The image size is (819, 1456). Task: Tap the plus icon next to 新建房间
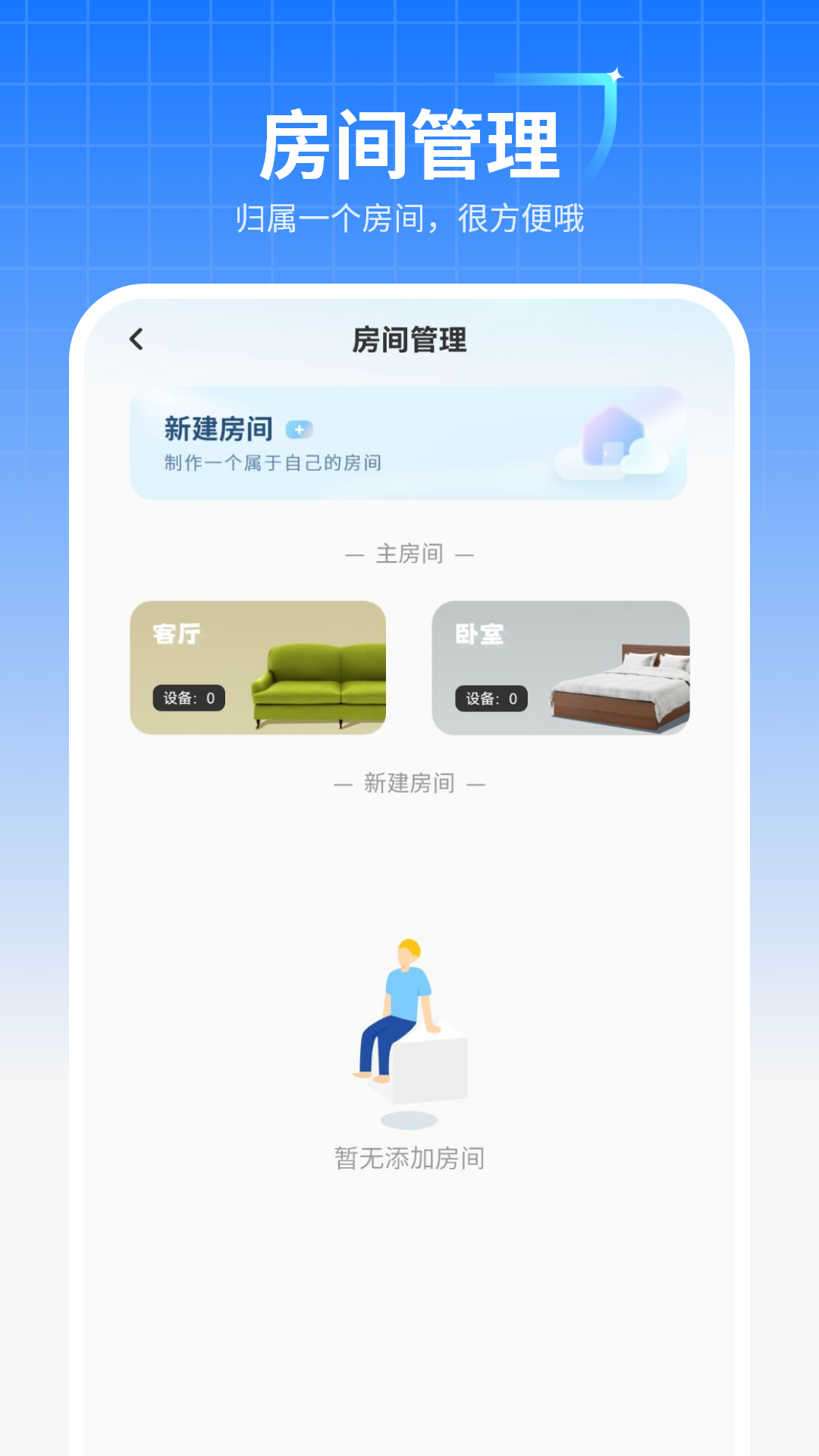tap(299, 429)
